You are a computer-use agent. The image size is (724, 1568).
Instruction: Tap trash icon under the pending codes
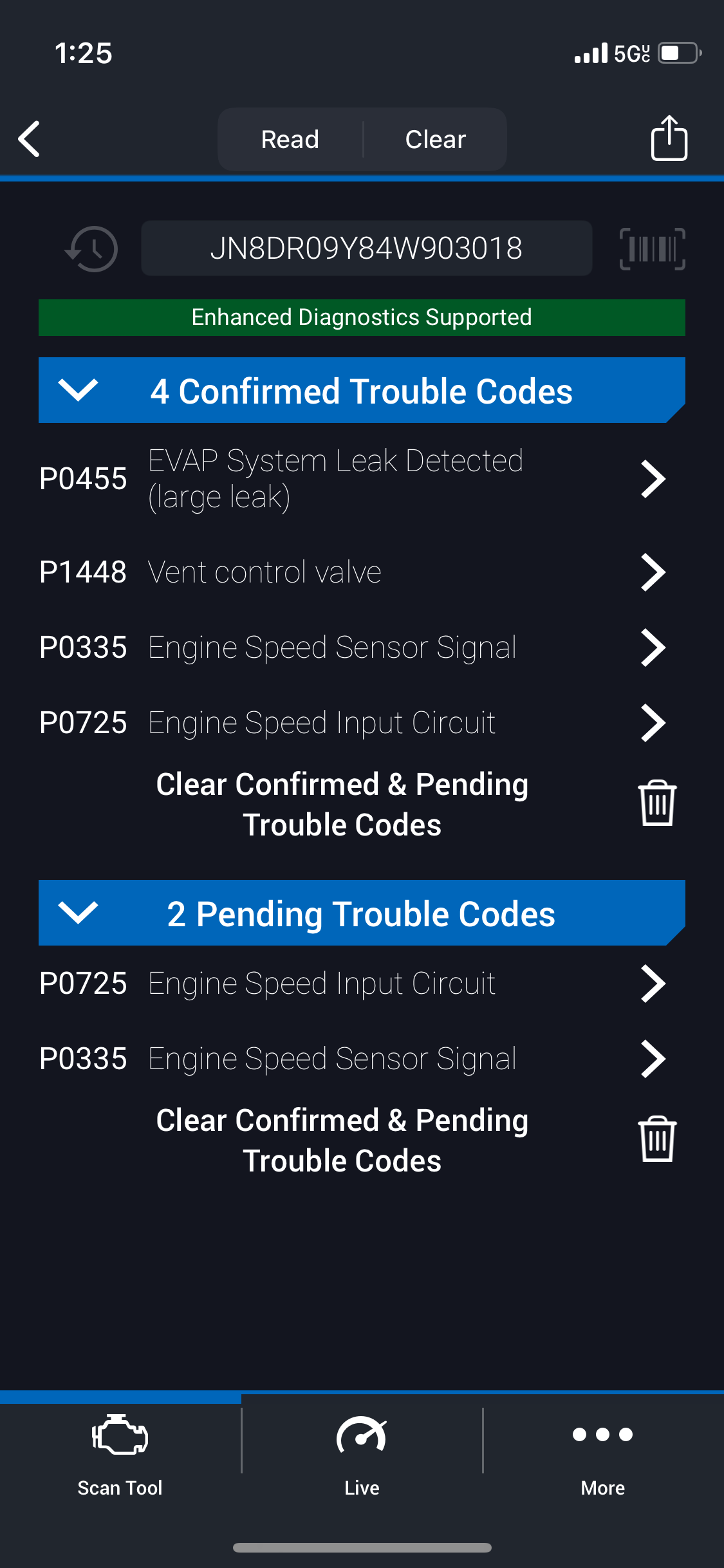click(657, 1139)
